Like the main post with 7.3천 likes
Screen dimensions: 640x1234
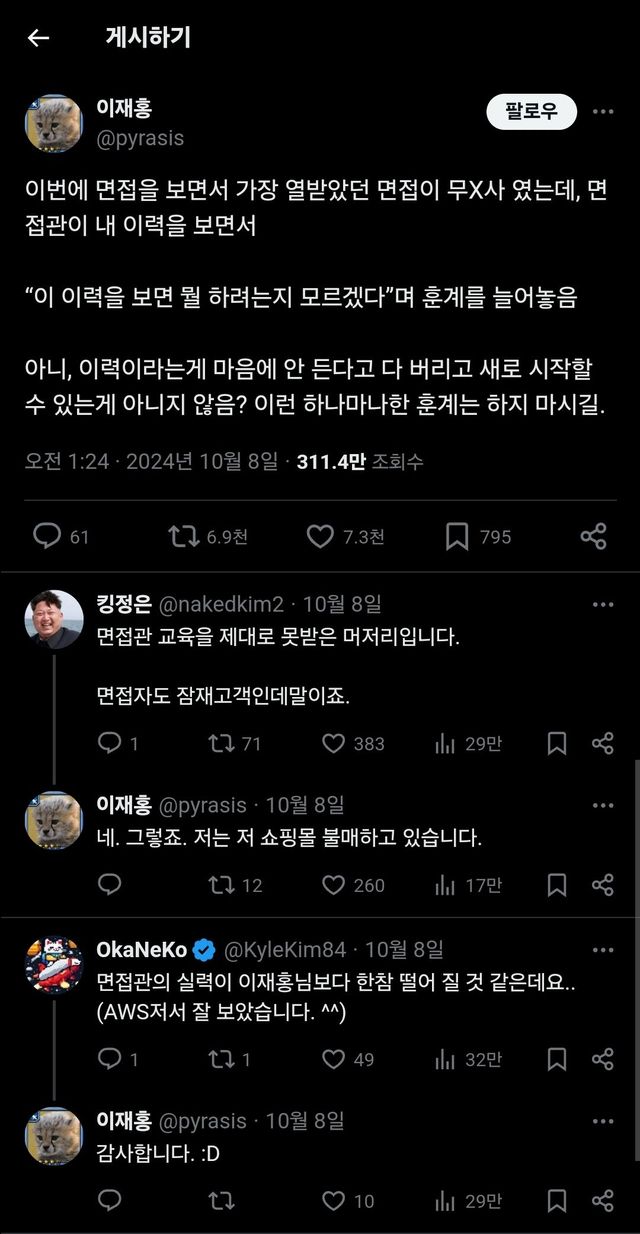320,536
